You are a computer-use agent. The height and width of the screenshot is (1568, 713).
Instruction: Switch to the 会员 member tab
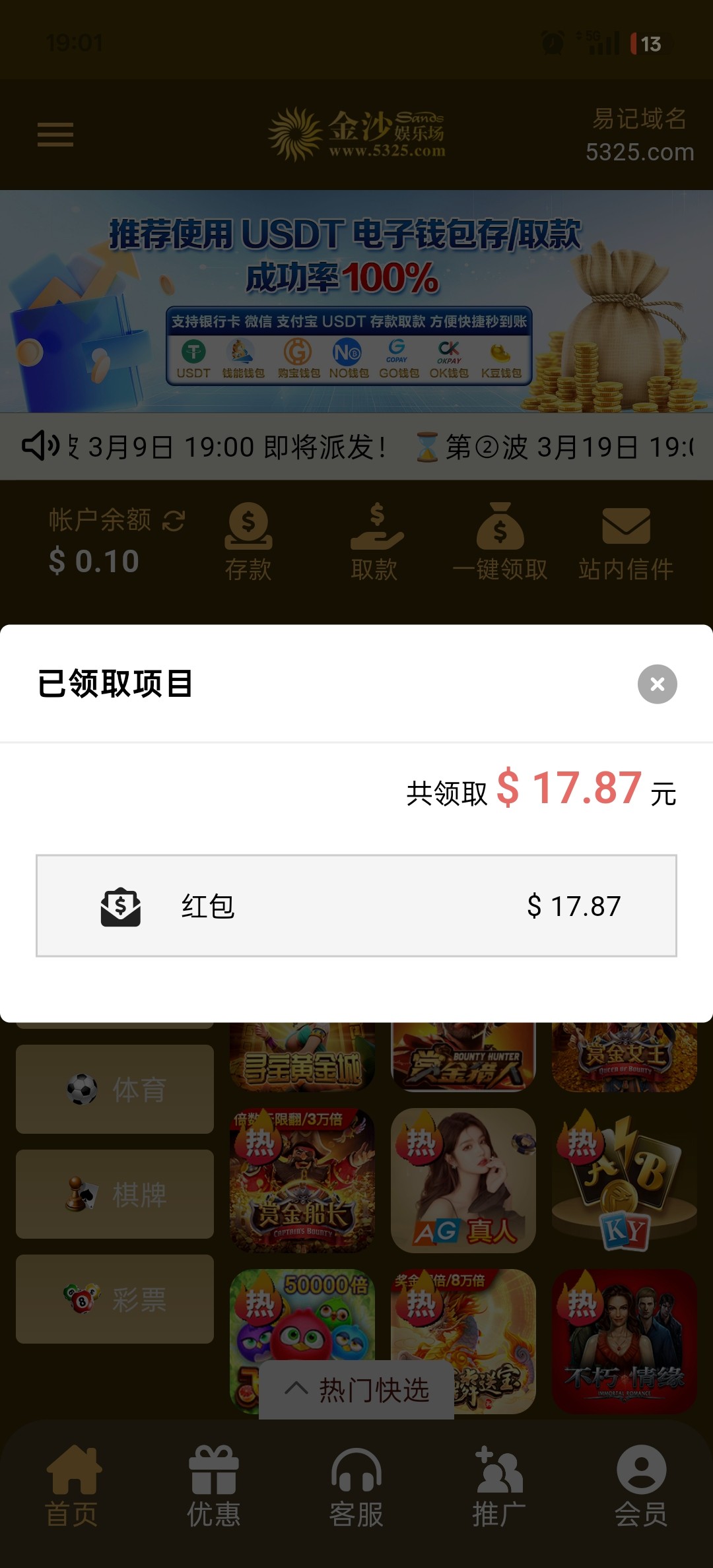pyautogui.click(x=641, y=1486)
